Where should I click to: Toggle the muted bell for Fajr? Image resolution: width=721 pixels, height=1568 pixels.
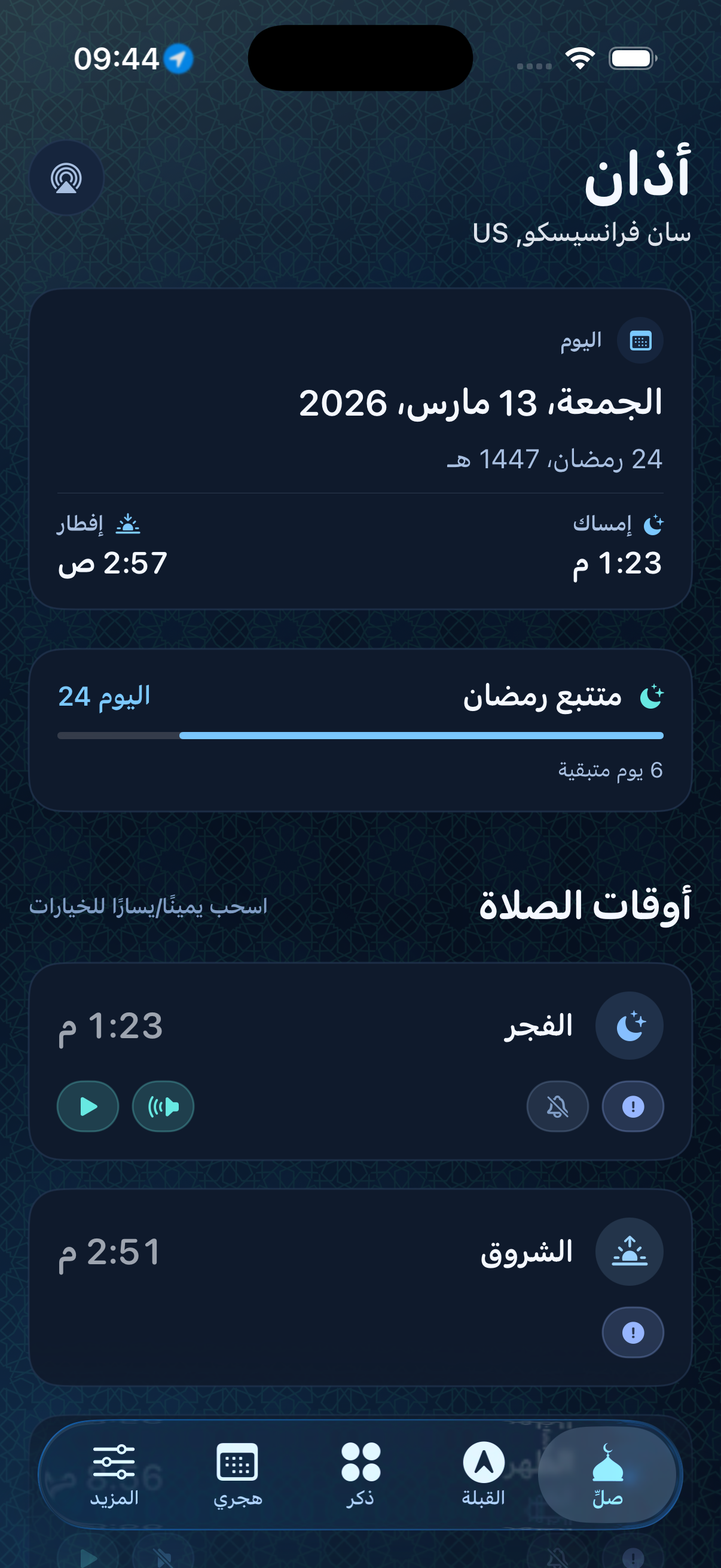557,1106
